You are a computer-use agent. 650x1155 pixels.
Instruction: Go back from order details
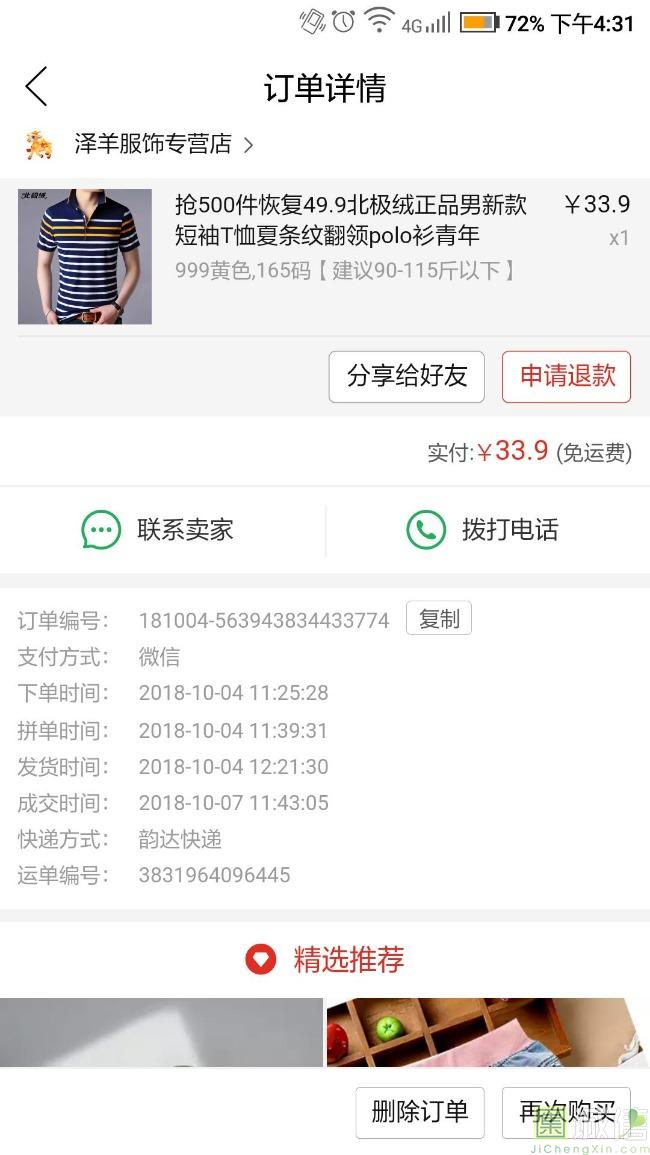coord(36,87)
